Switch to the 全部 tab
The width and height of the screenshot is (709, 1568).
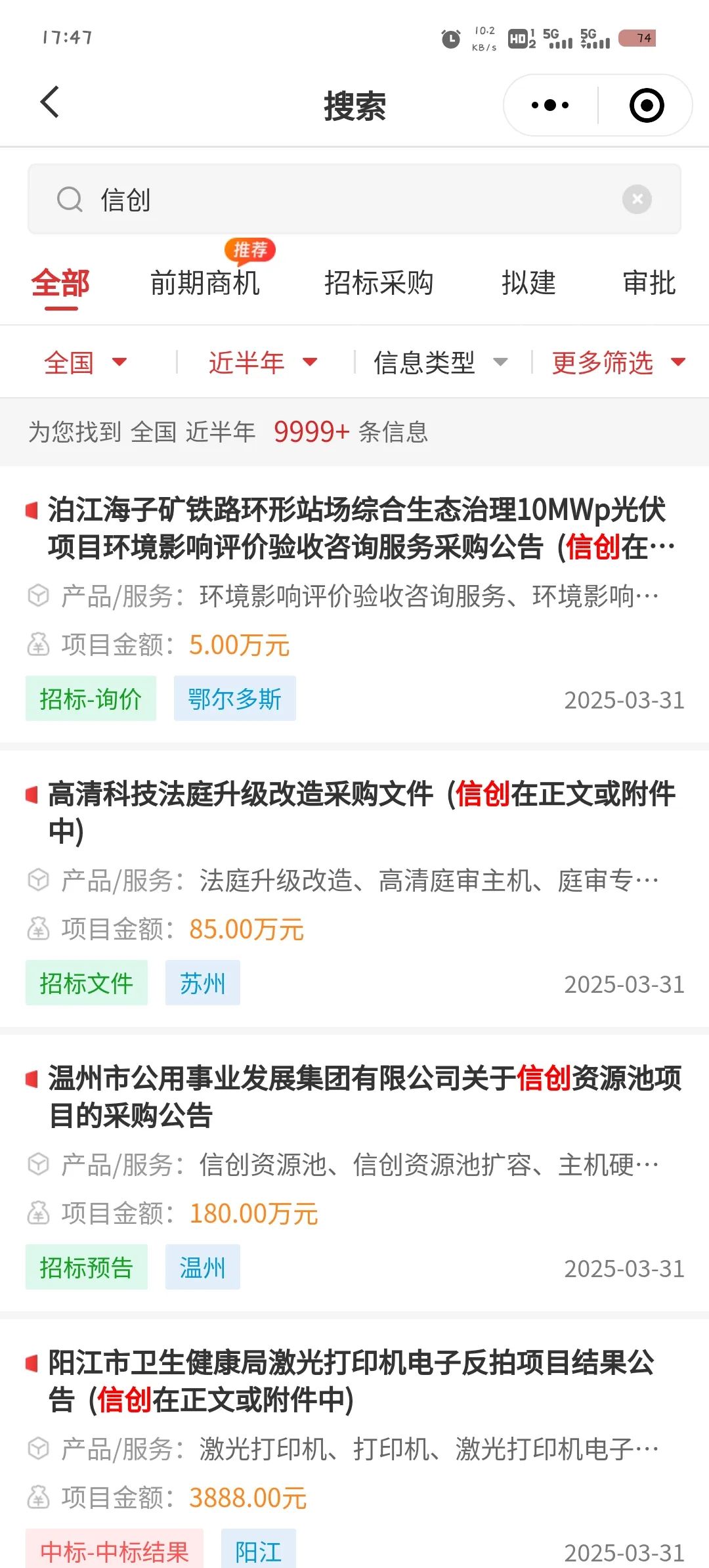pos(60,284)
